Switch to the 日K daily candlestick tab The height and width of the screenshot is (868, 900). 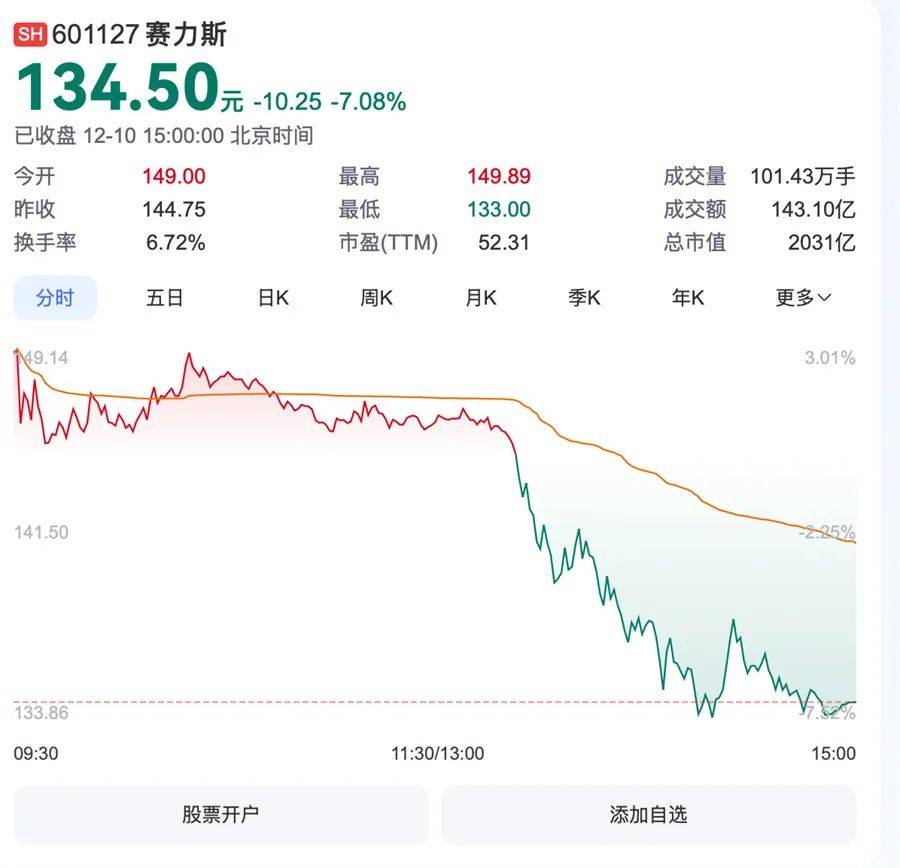click(x=273, y=298)
